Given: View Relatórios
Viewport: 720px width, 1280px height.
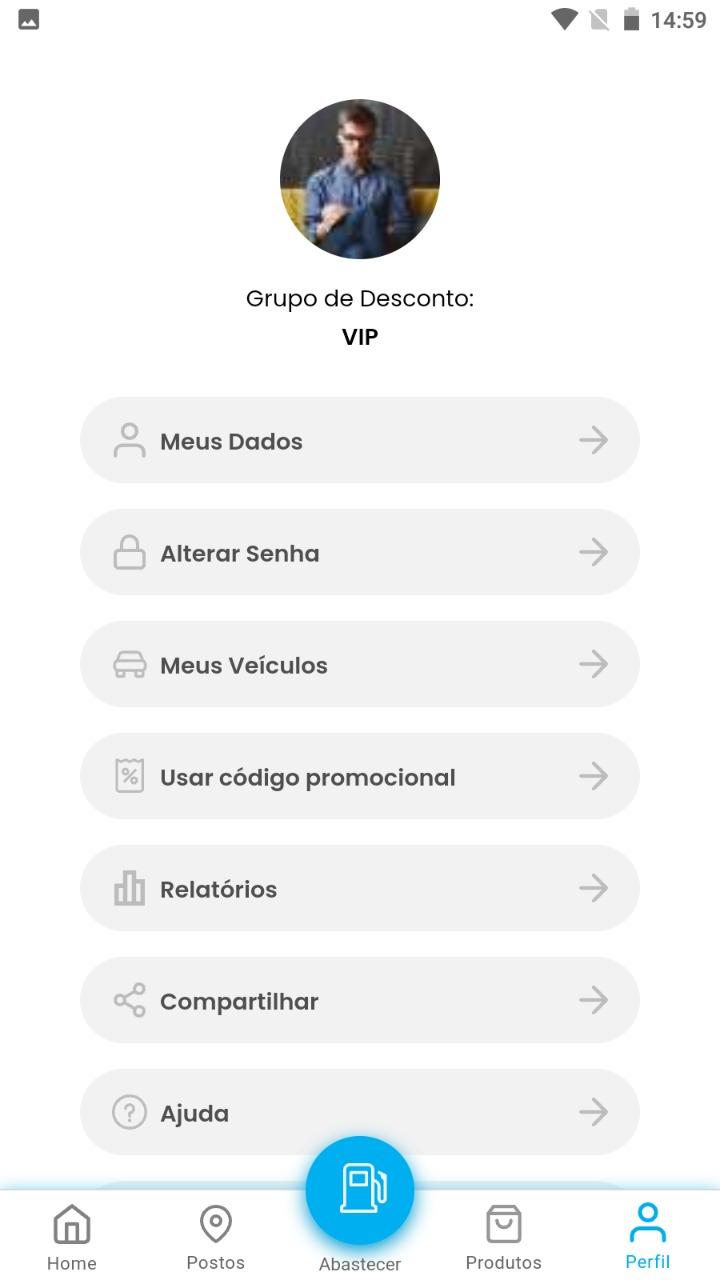Looking at the screenshot, I should [x=360, y=888].
